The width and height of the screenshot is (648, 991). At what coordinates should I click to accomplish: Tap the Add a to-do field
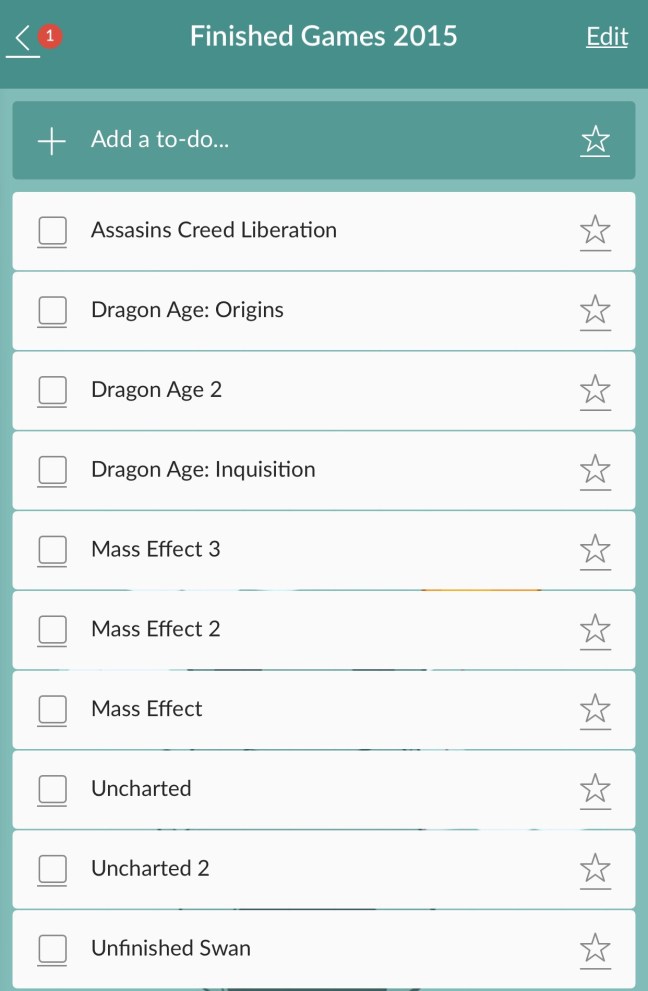tap(300, 140)
